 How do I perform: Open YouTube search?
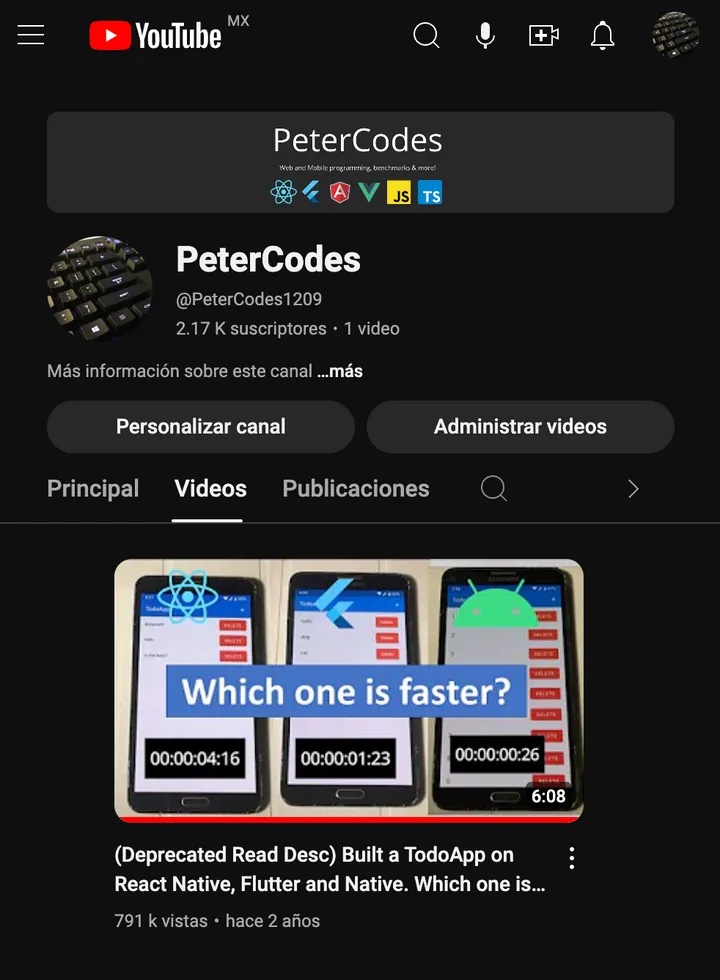[427, 36]
